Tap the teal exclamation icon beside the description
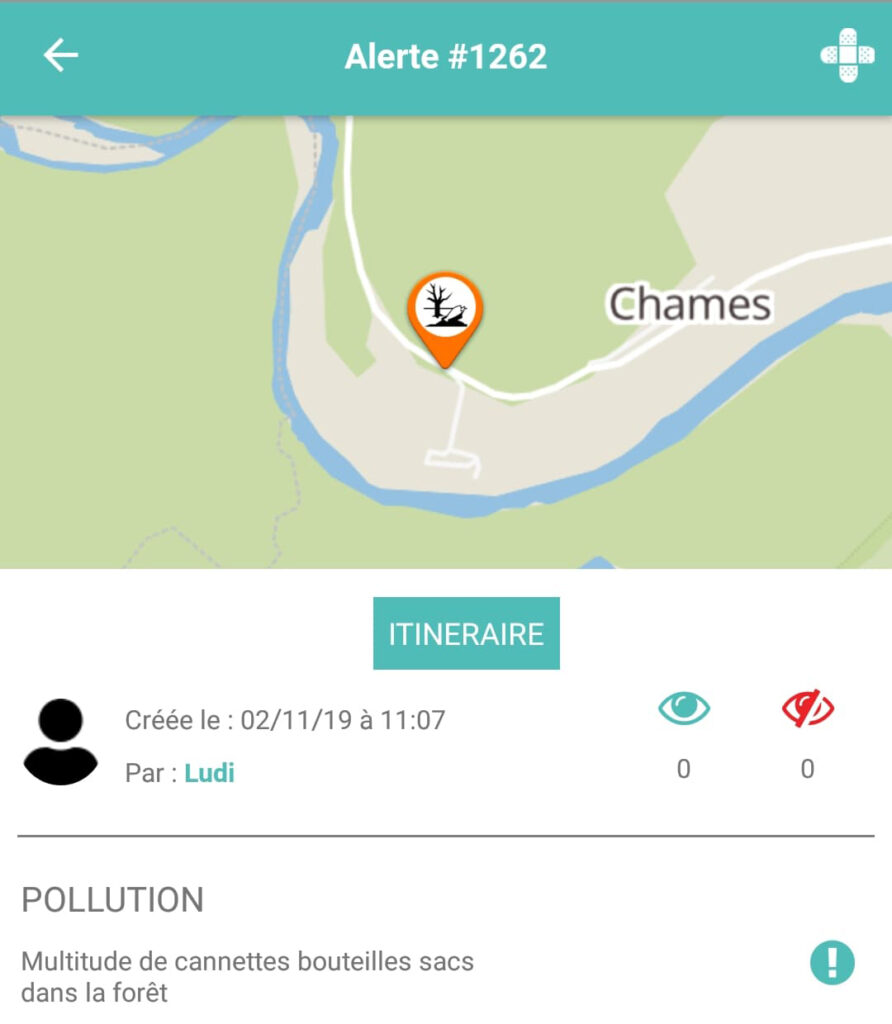The image size is (892, 1024). click(832, 963)
